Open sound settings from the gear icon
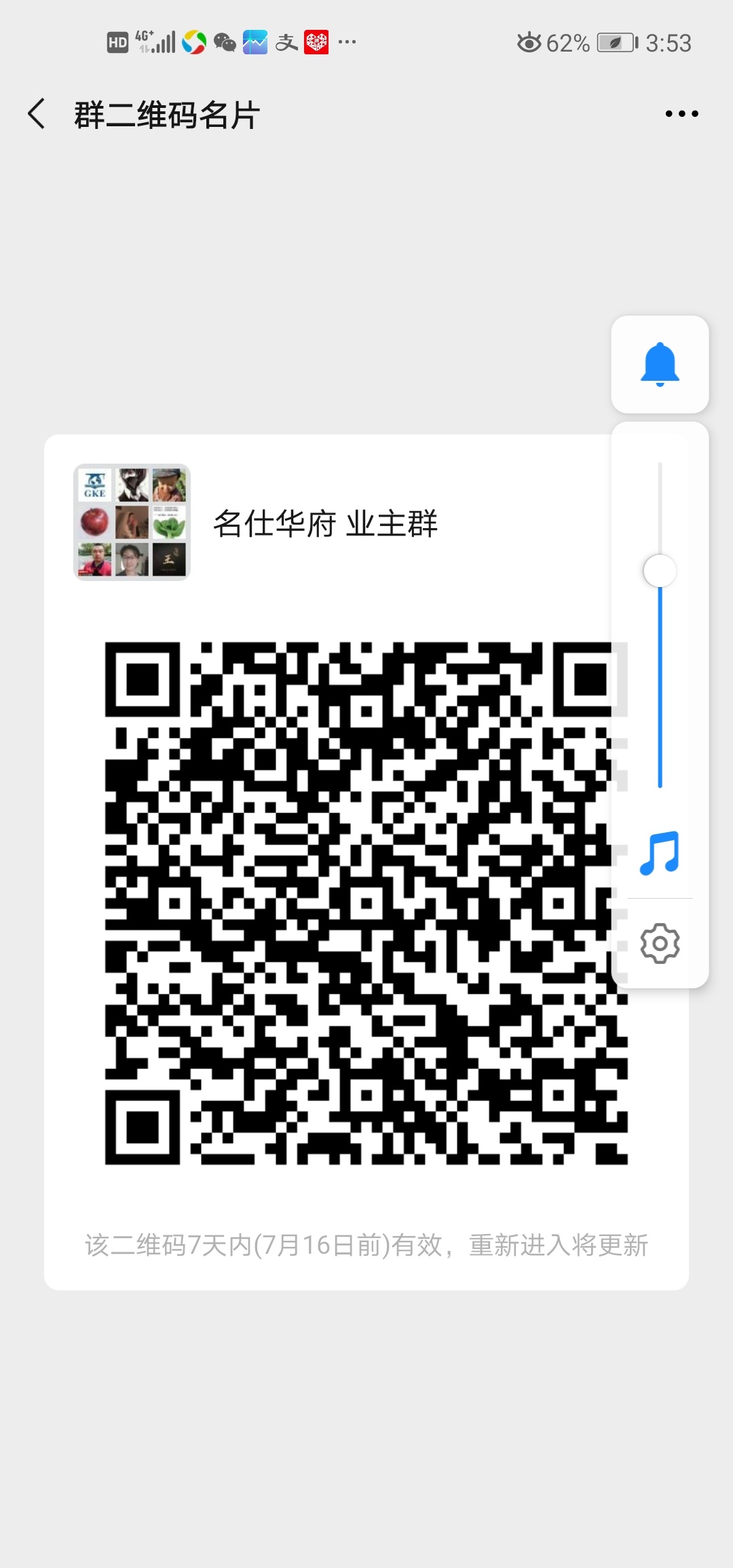 pyautogui.click(x=660, y=943)
